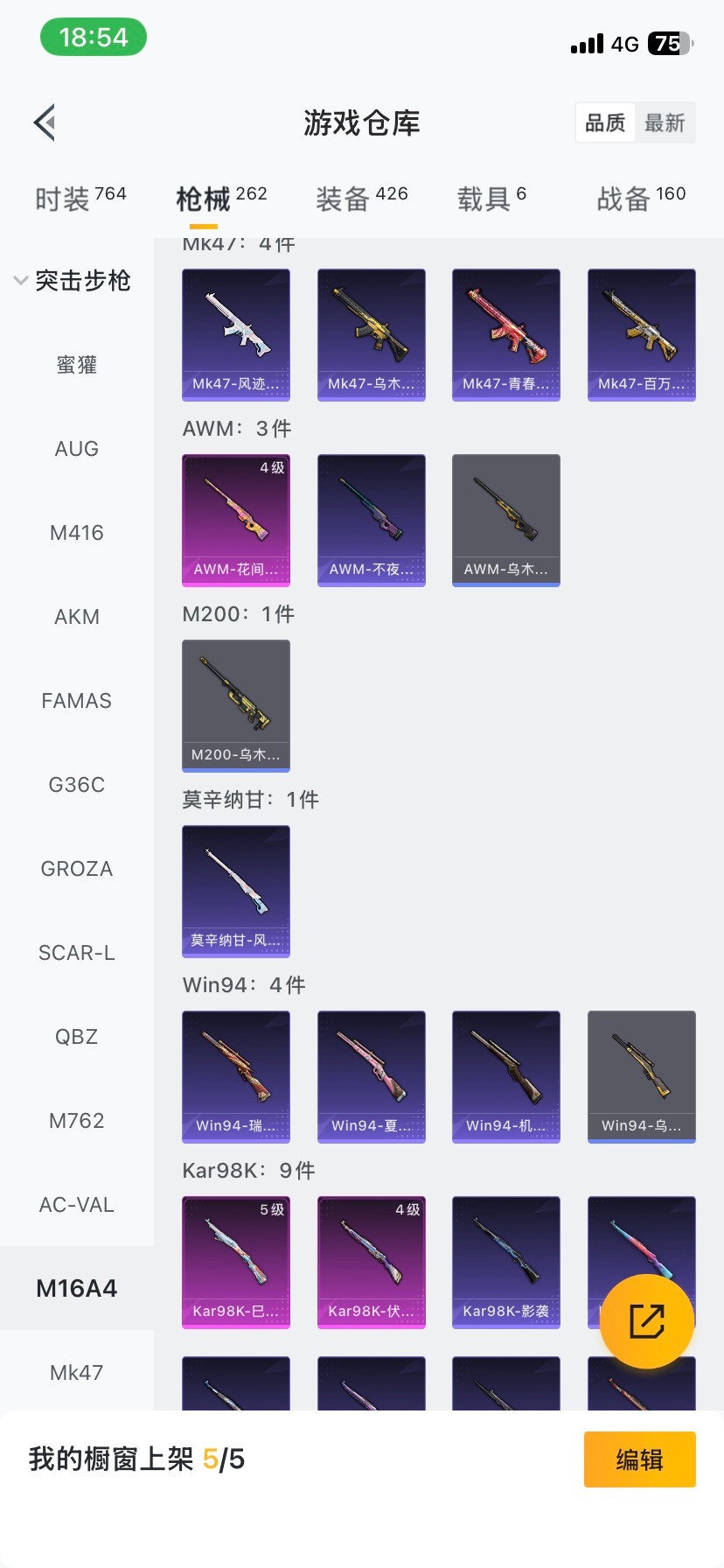Select M416 in the sidebar
This screenshot has height=1568, width=724.
(x=76, y=532)
